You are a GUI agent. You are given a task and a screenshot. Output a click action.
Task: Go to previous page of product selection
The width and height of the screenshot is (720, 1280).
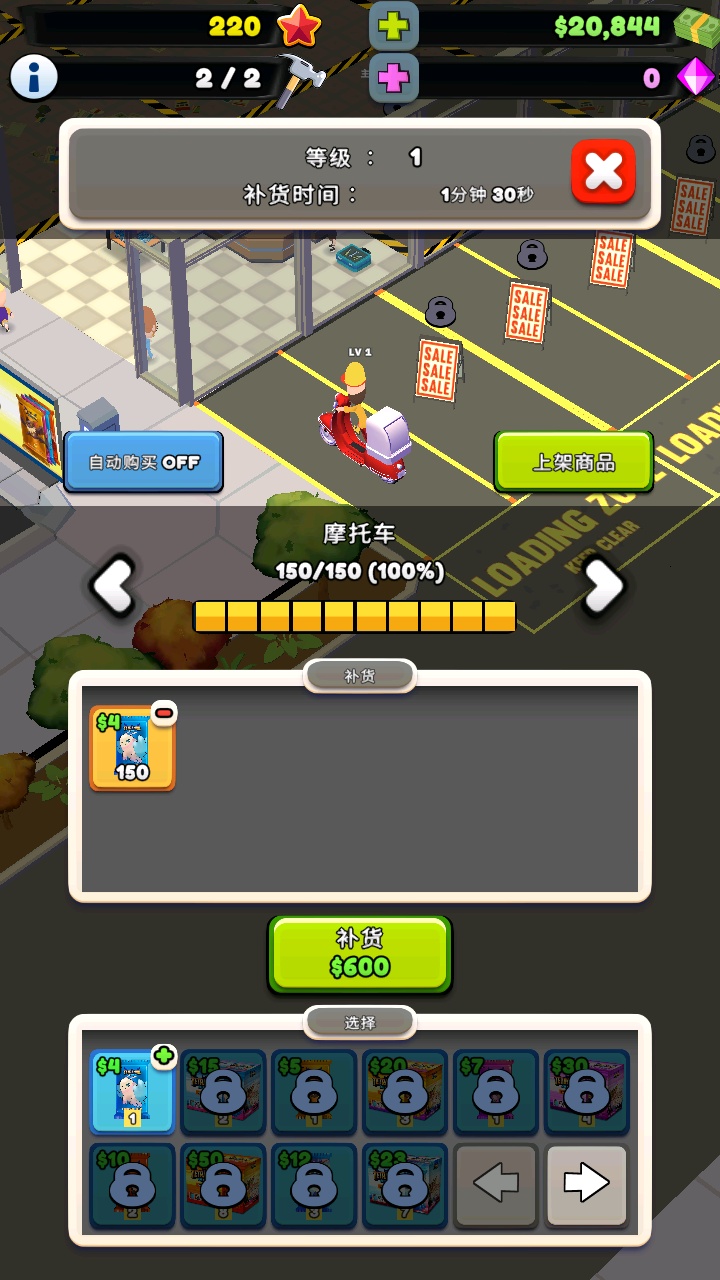tap(495, 1186)
